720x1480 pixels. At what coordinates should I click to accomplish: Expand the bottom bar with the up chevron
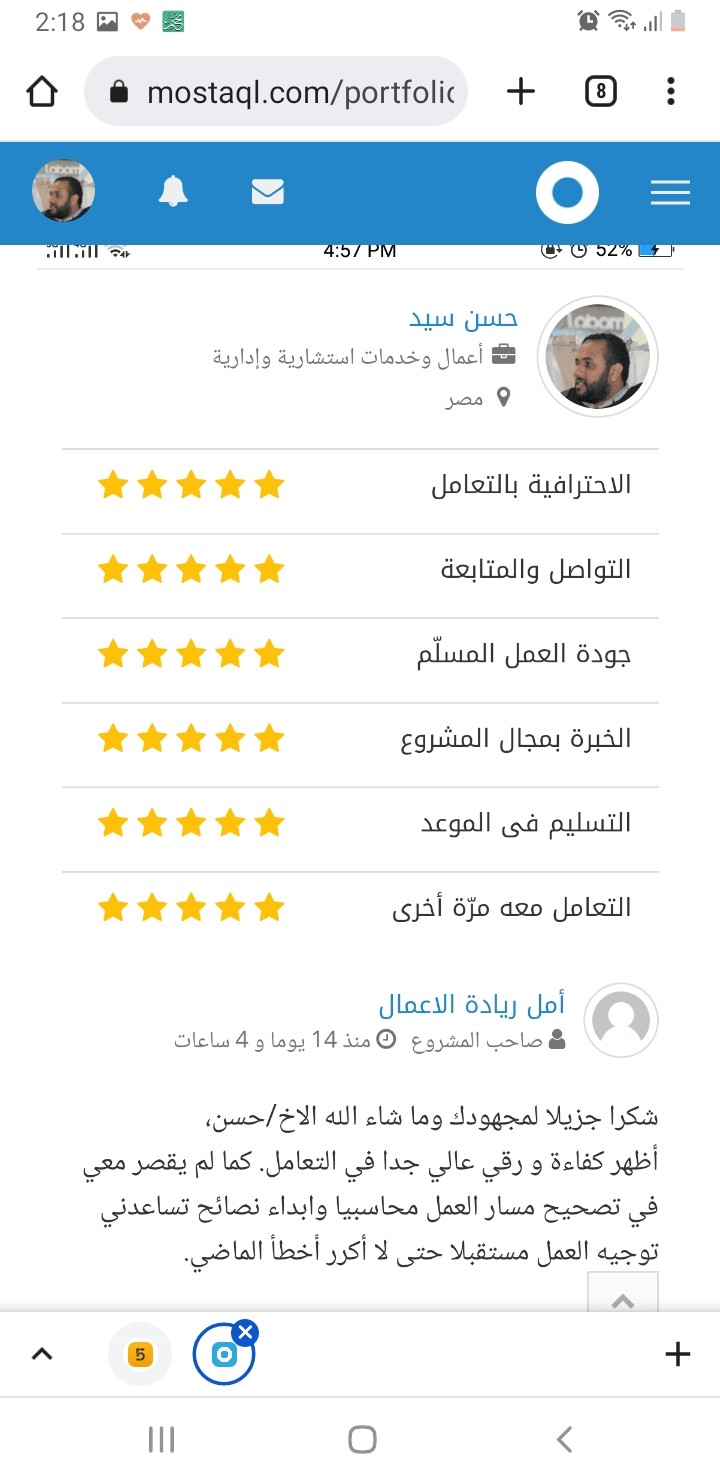click(x=41, y=1355)
